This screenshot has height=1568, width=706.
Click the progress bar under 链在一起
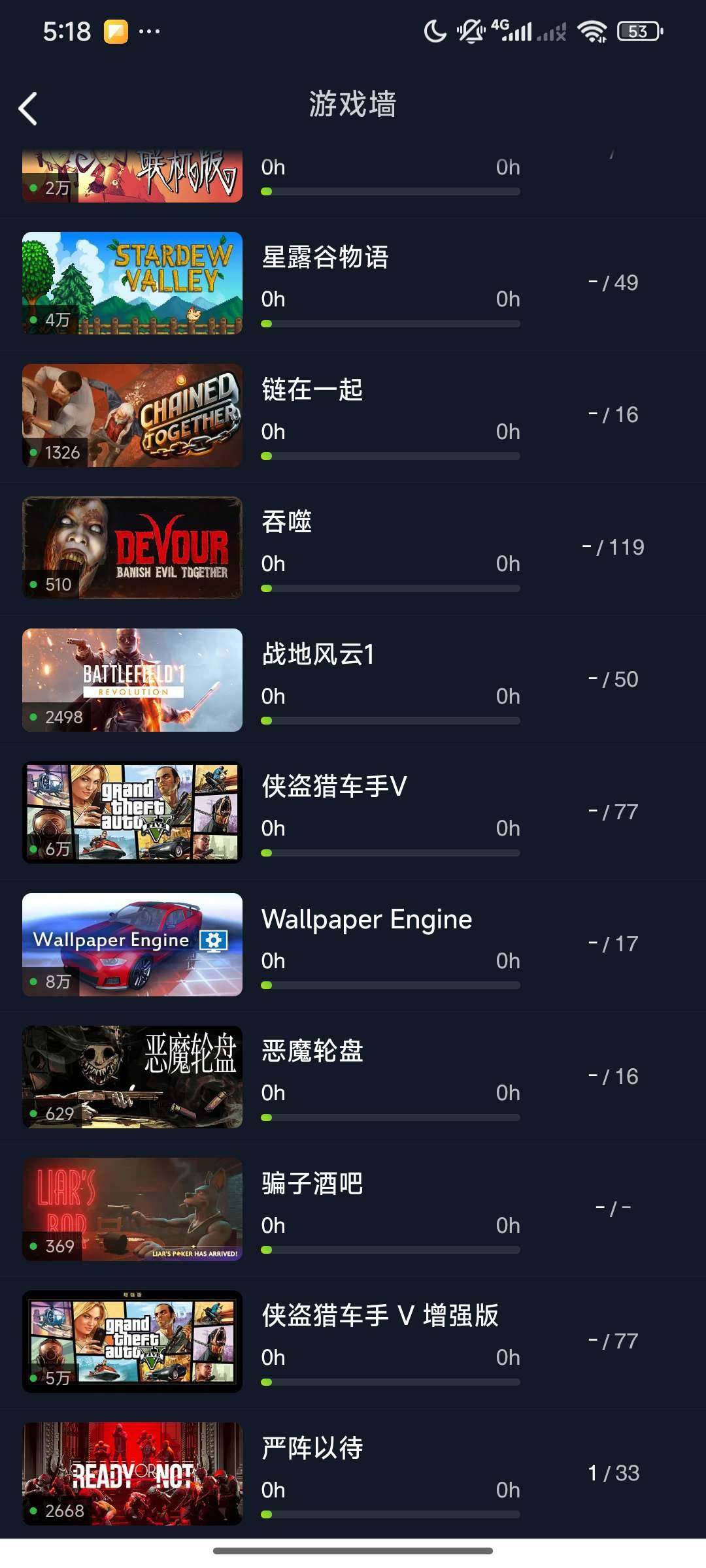pos(391,456)
